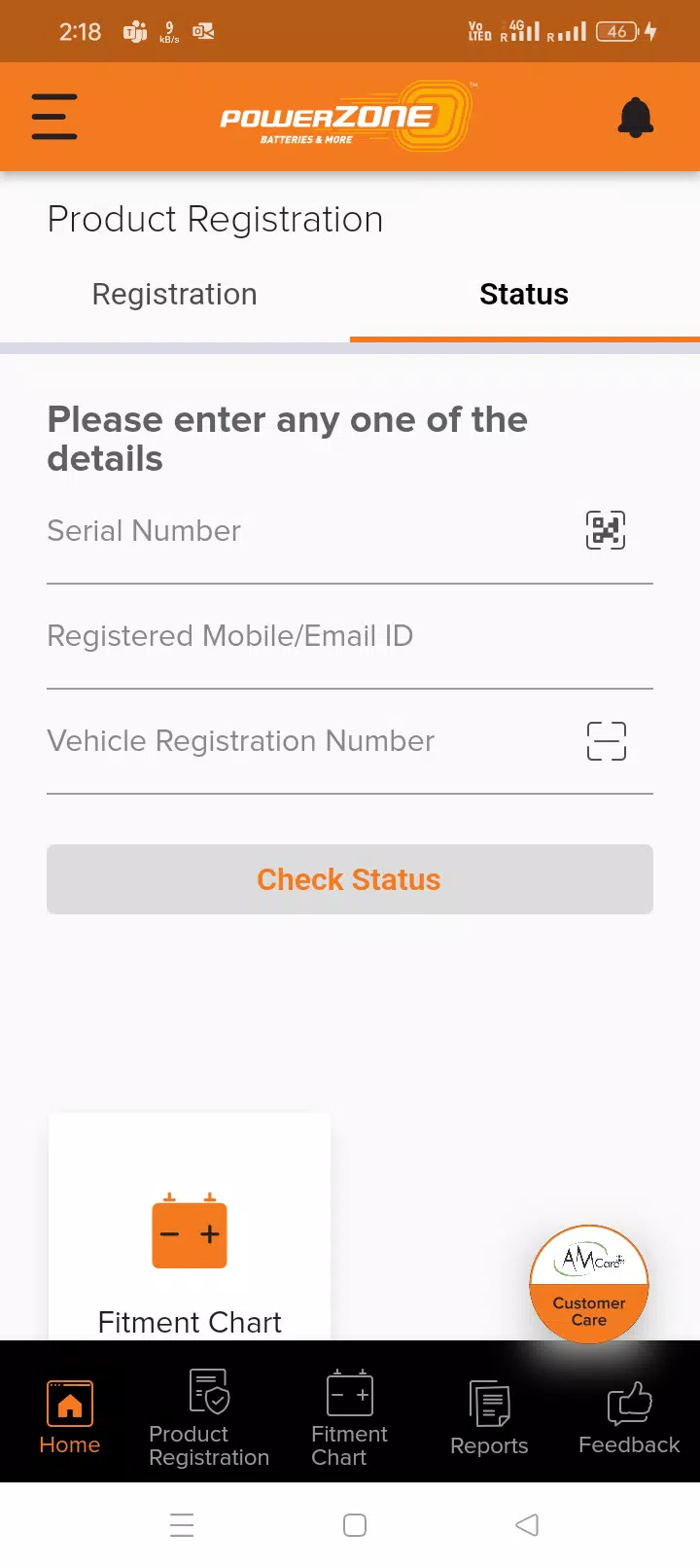
Task: Open the Feedback tab
Action: 629,1418
